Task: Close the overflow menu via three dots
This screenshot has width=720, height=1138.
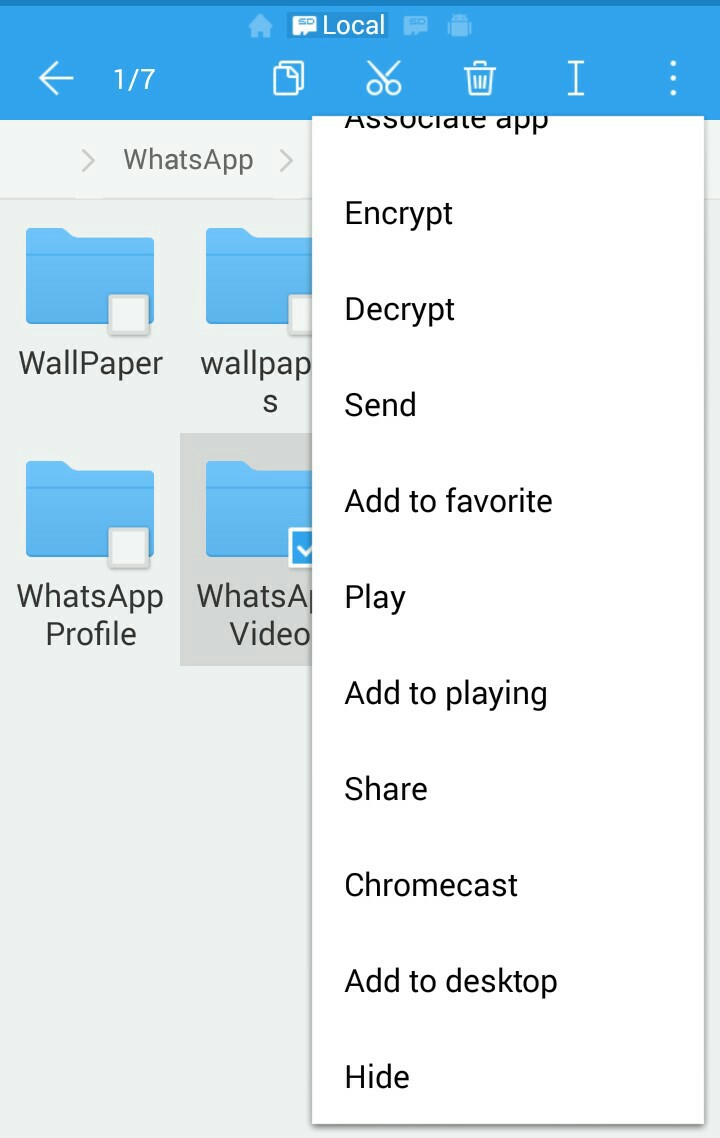Action: (672, 79)
